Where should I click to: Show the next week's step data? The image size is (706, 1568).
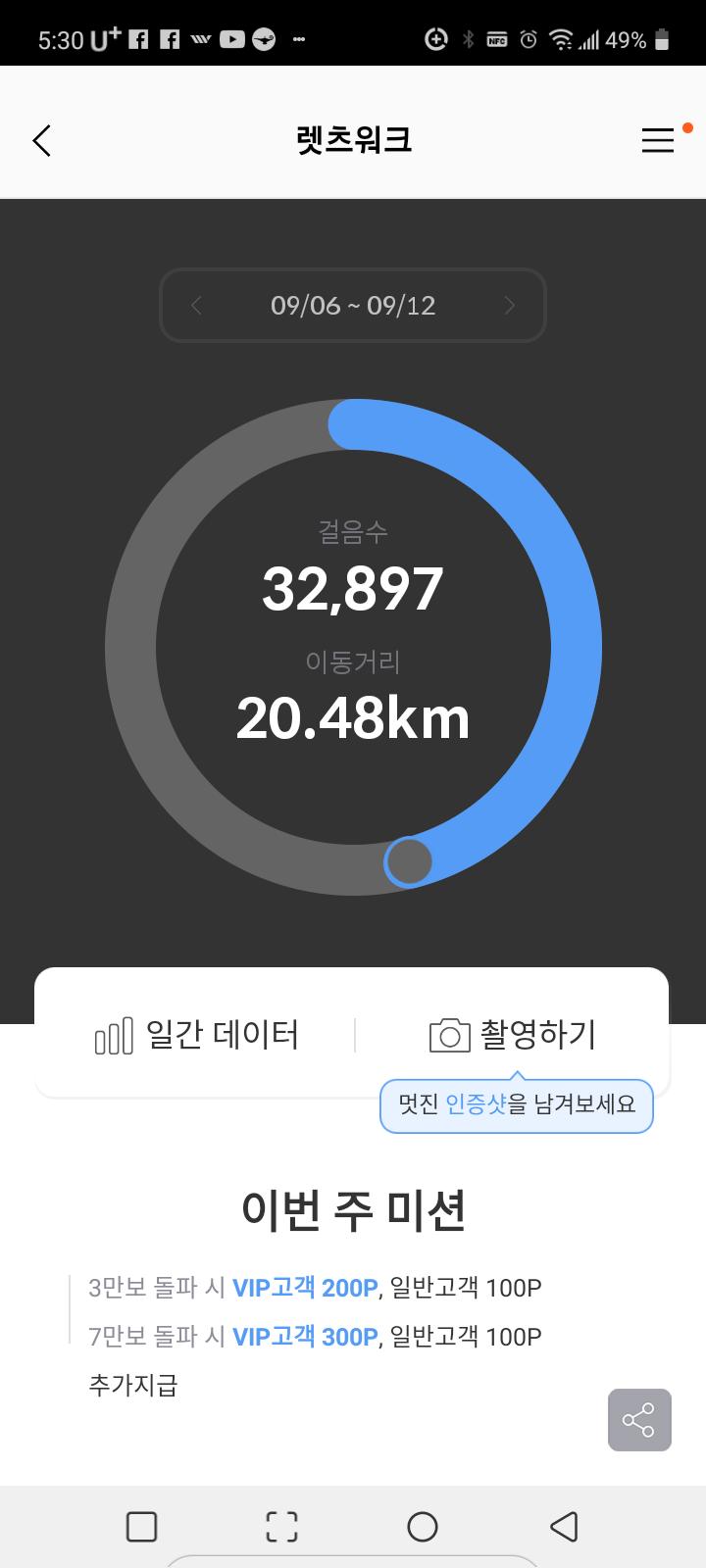tap(509, 306)
